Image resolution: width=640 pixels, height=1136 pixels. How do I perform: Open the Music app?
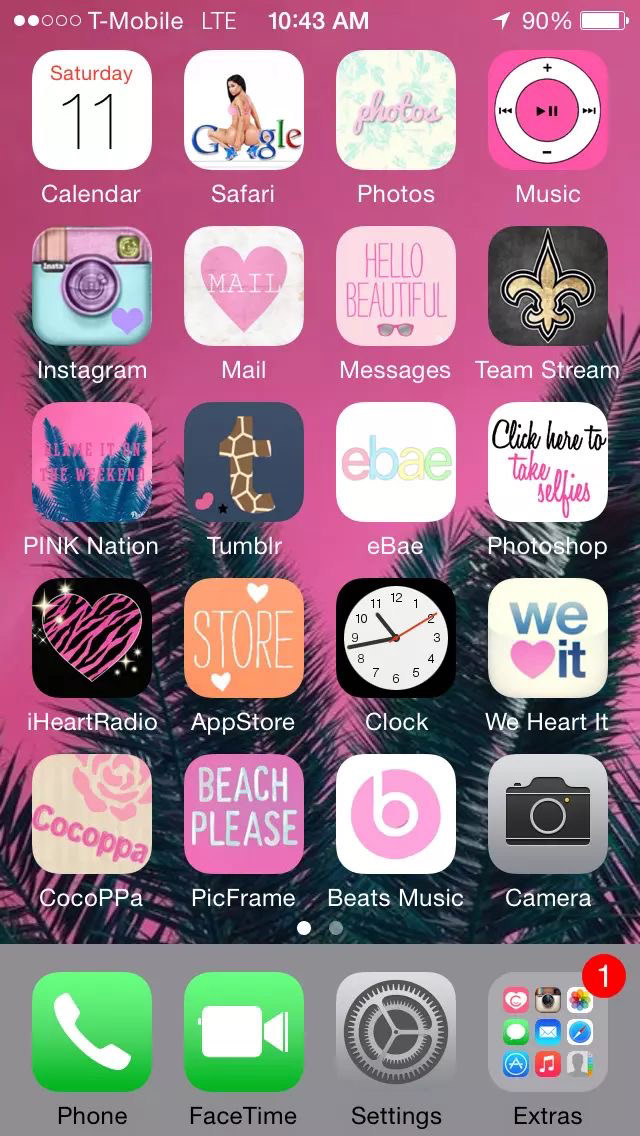548,110
